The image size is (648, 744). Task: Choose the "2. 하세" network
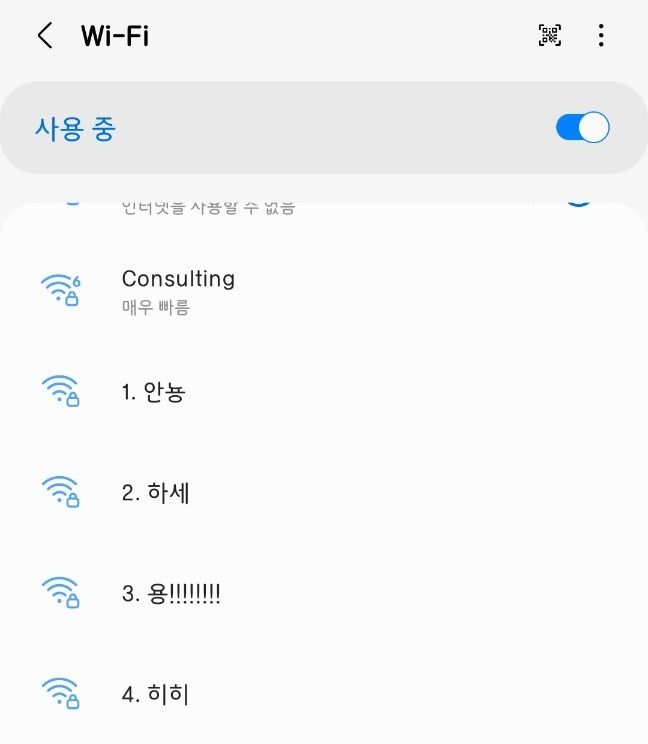pyautogui.click(x=156, y=492)
